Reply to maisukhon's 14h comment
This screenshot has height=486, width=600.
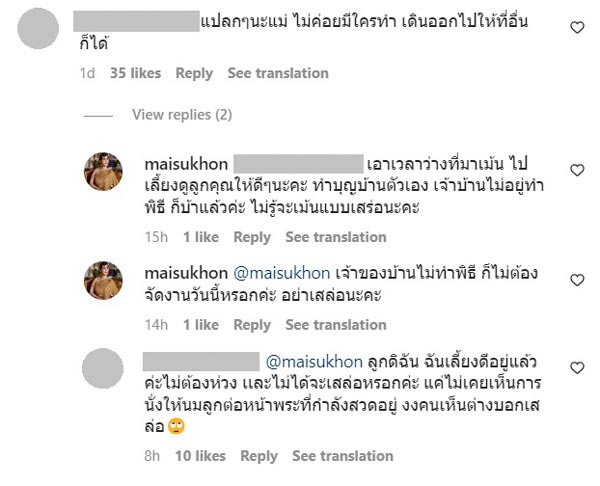[252, 325]
